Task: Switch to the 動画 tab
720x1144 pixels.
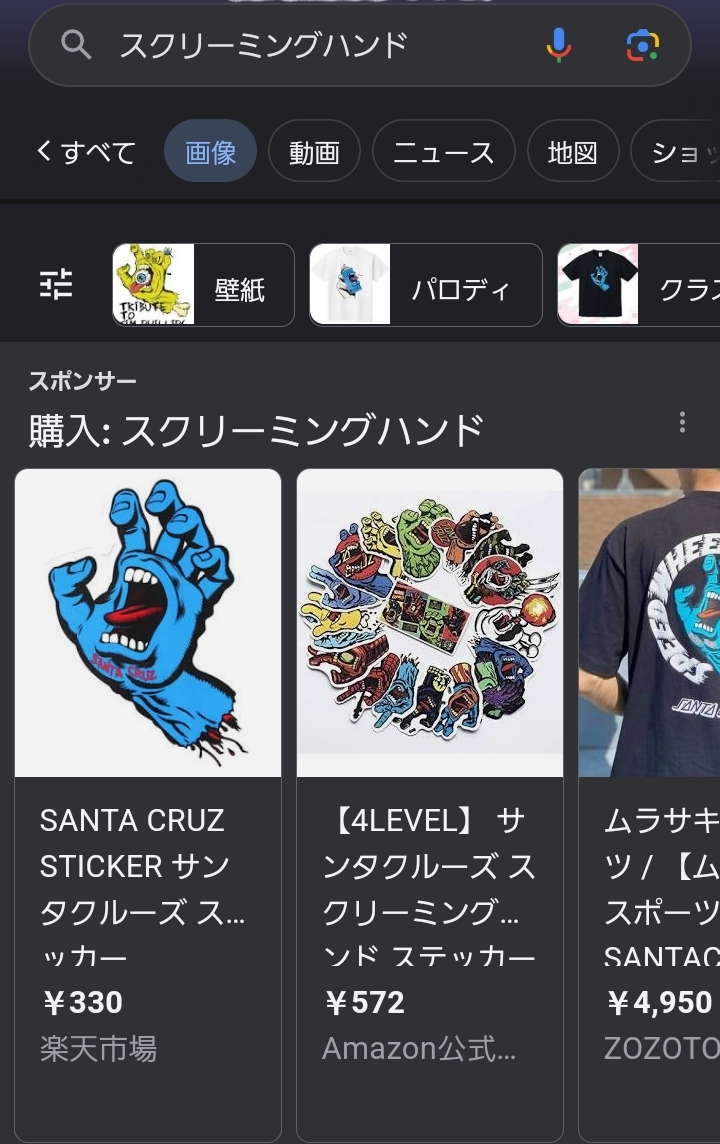Action: pos(314,152)
